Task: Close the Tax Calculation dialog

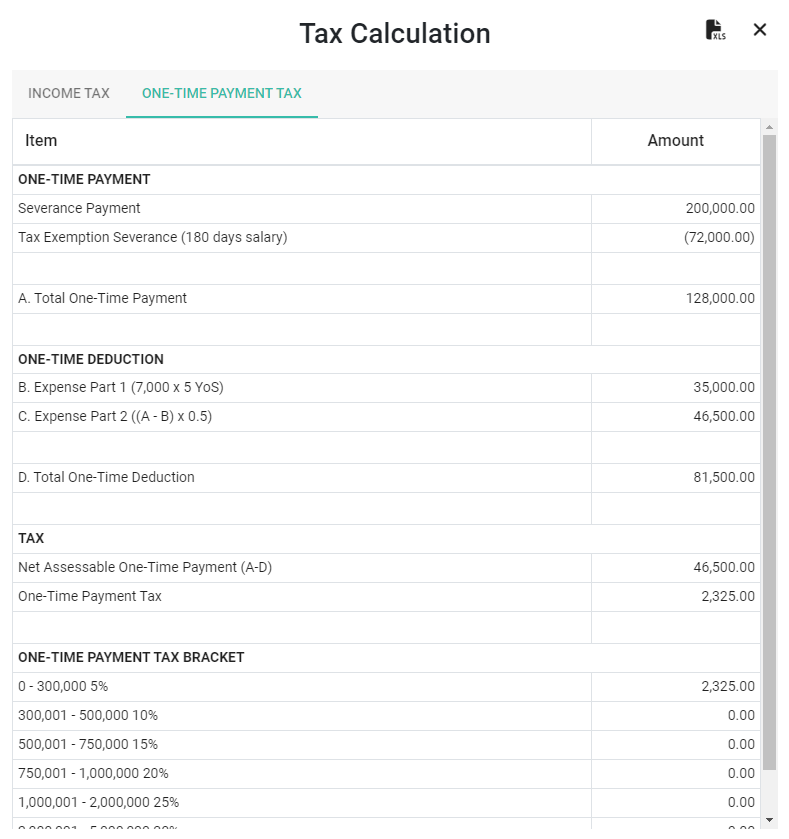Action: (760, 30)
